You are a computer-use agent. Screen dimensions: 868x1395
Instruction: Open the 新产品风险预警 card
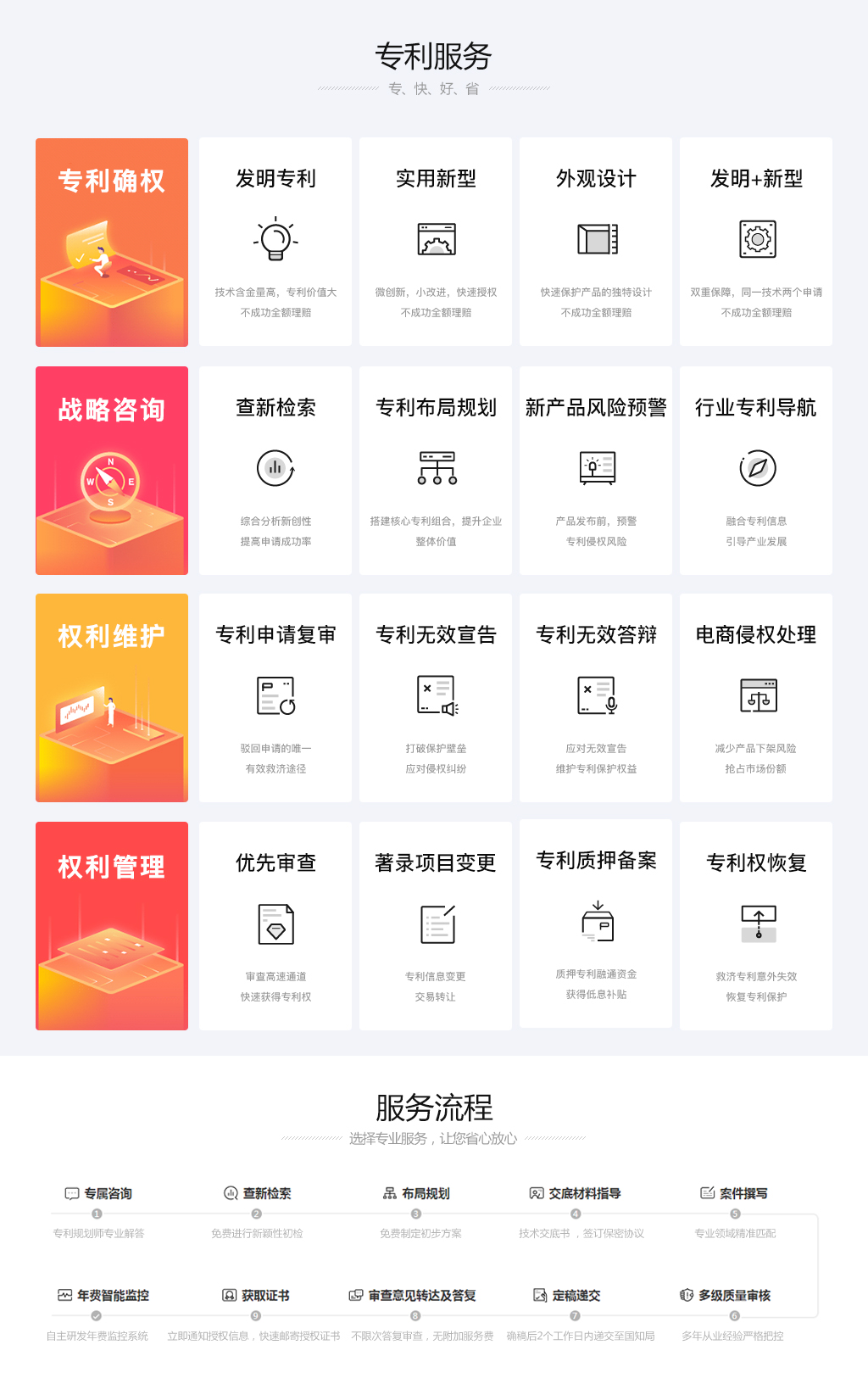[x=595, y=471]
